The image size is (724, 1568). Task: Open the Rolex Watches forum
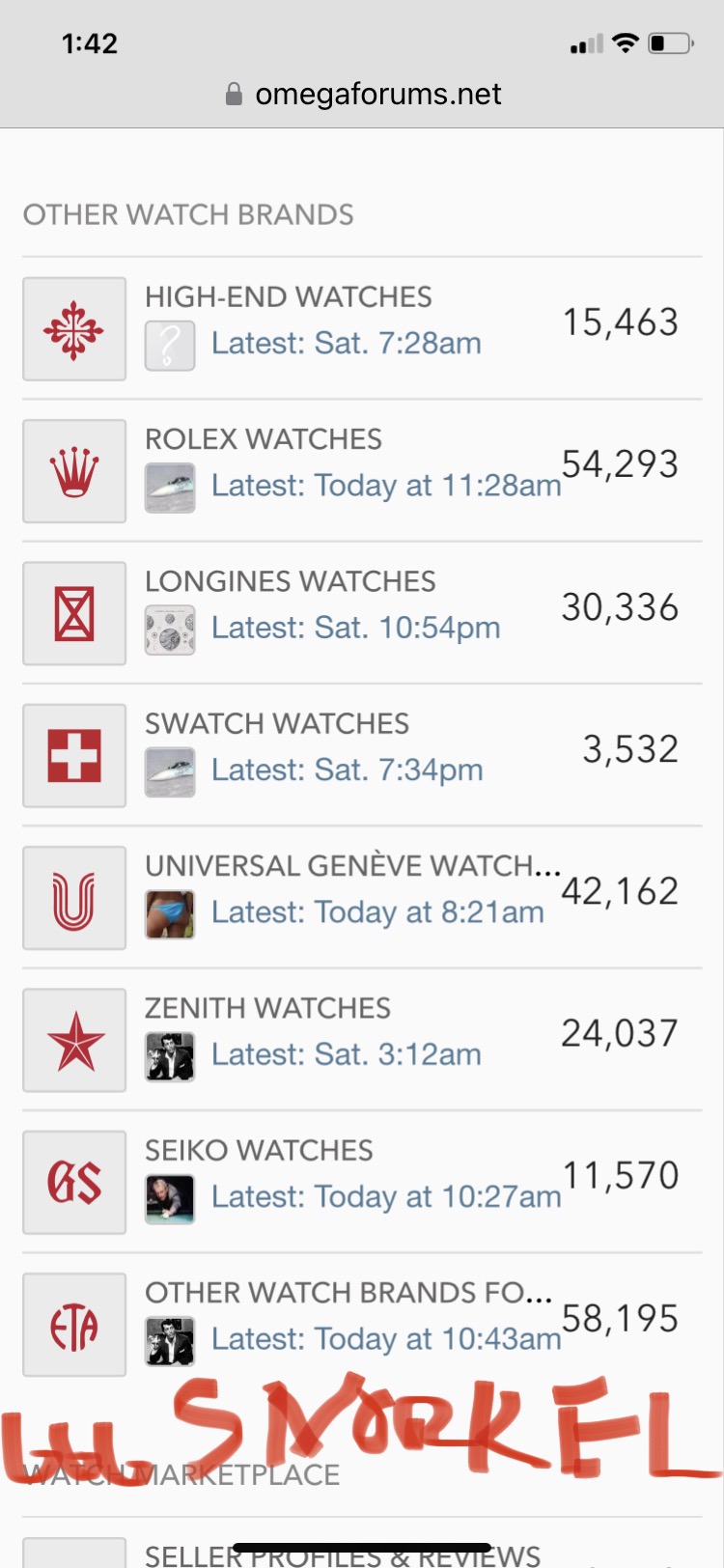(263, 439)
